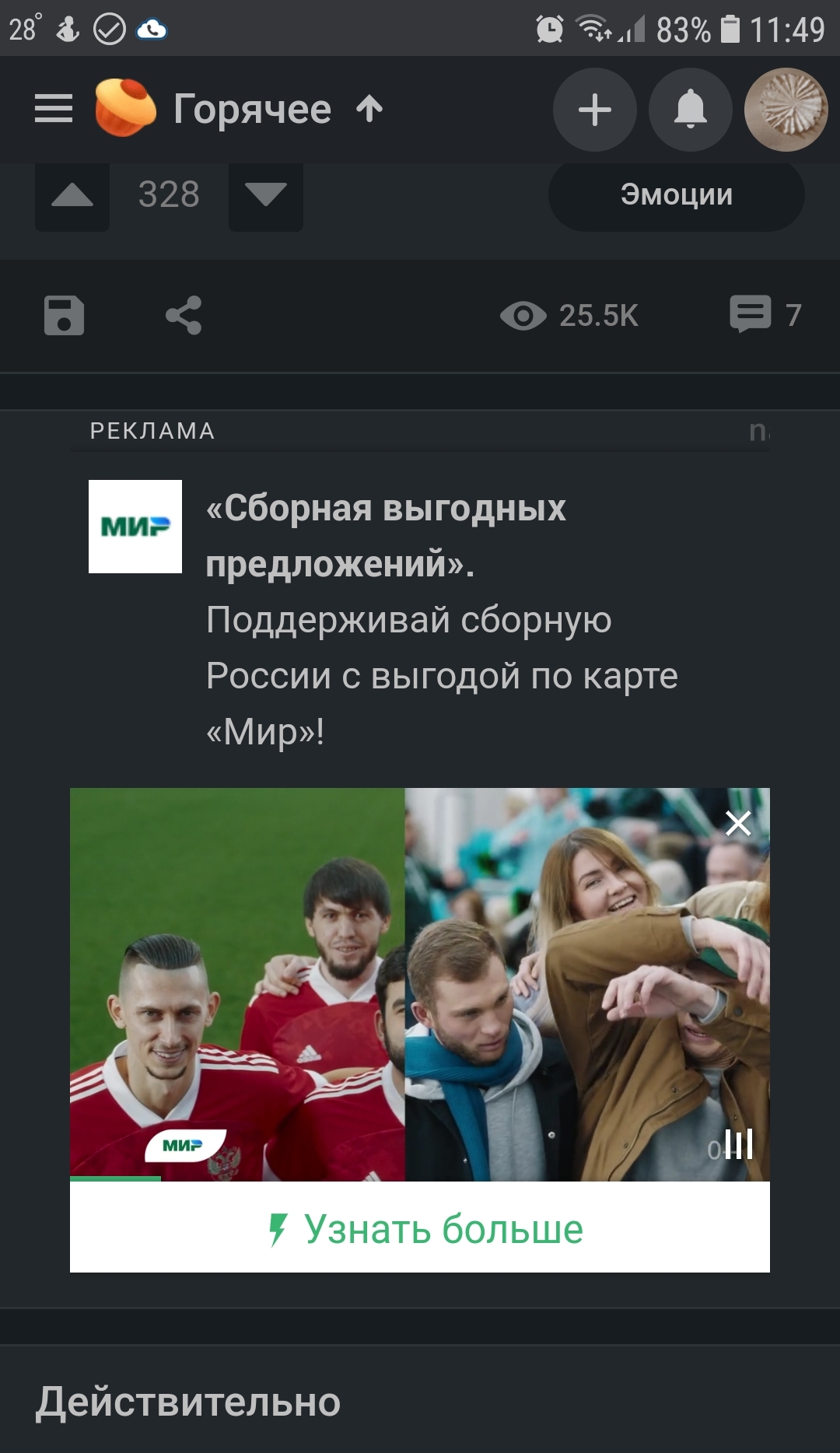Dismiss the Мир video ad

[x=737, y=823]
